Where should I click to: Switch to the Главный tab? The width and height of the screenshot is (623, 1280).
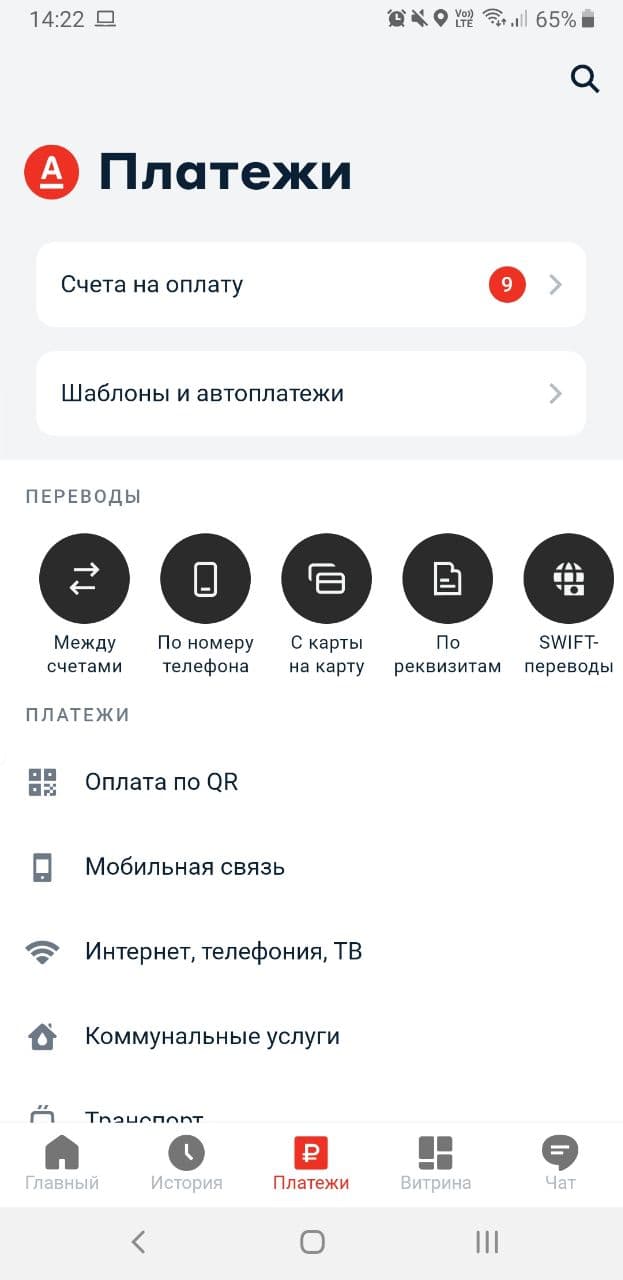[62, 1164]
